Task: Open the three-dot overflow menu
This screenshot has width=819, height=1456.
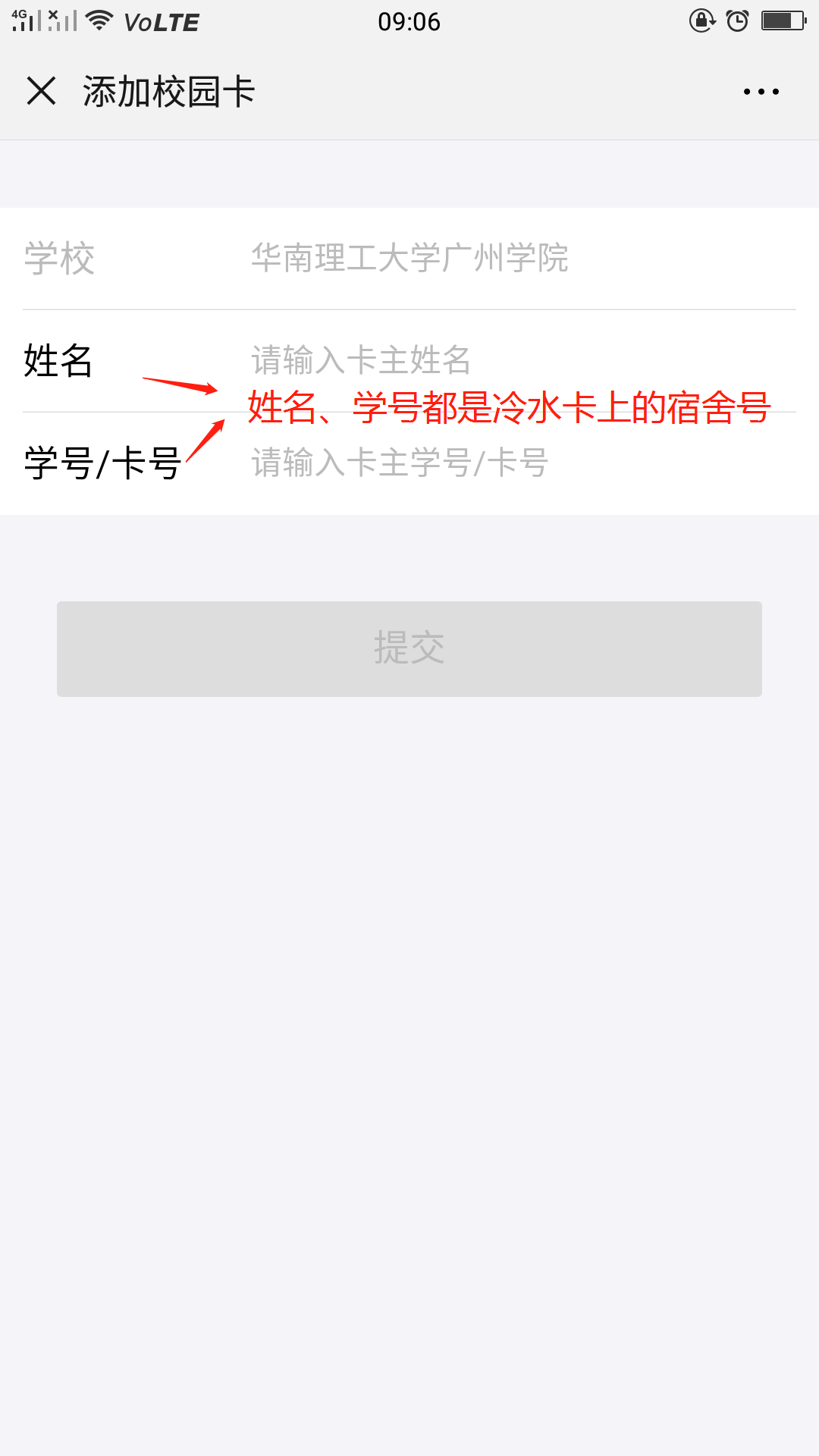Action: [761, 92]
